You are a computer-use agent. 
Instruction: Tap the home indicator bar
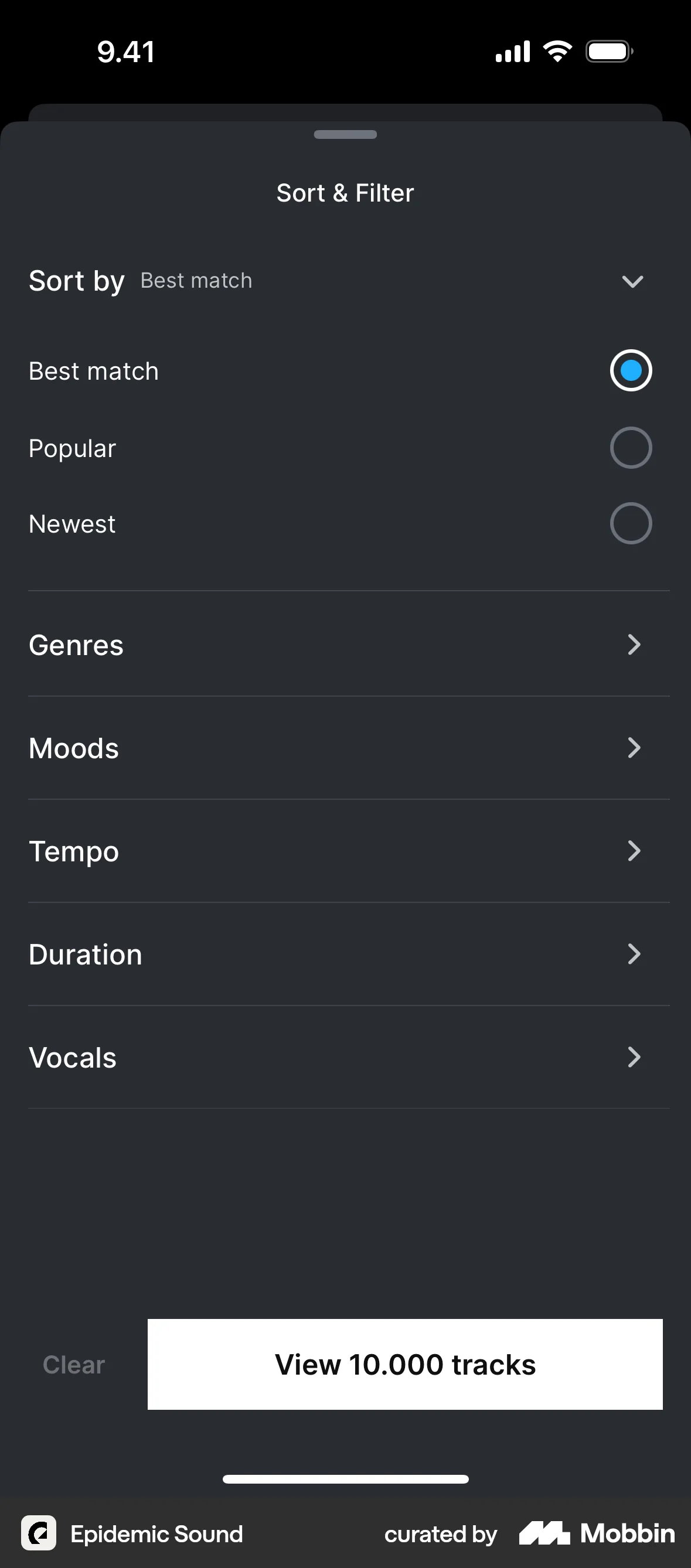point(345,1479)
